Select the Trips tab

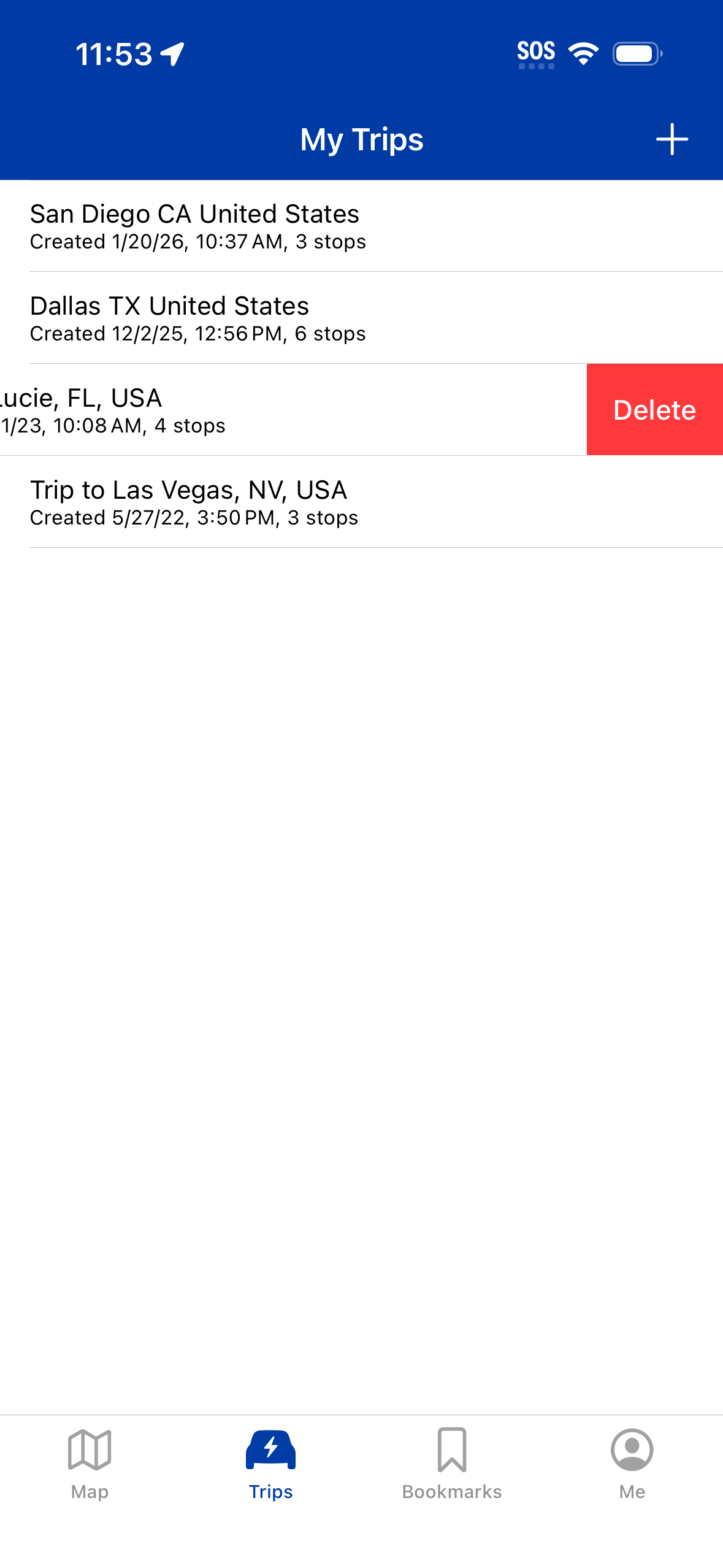tap(270, 1463)
